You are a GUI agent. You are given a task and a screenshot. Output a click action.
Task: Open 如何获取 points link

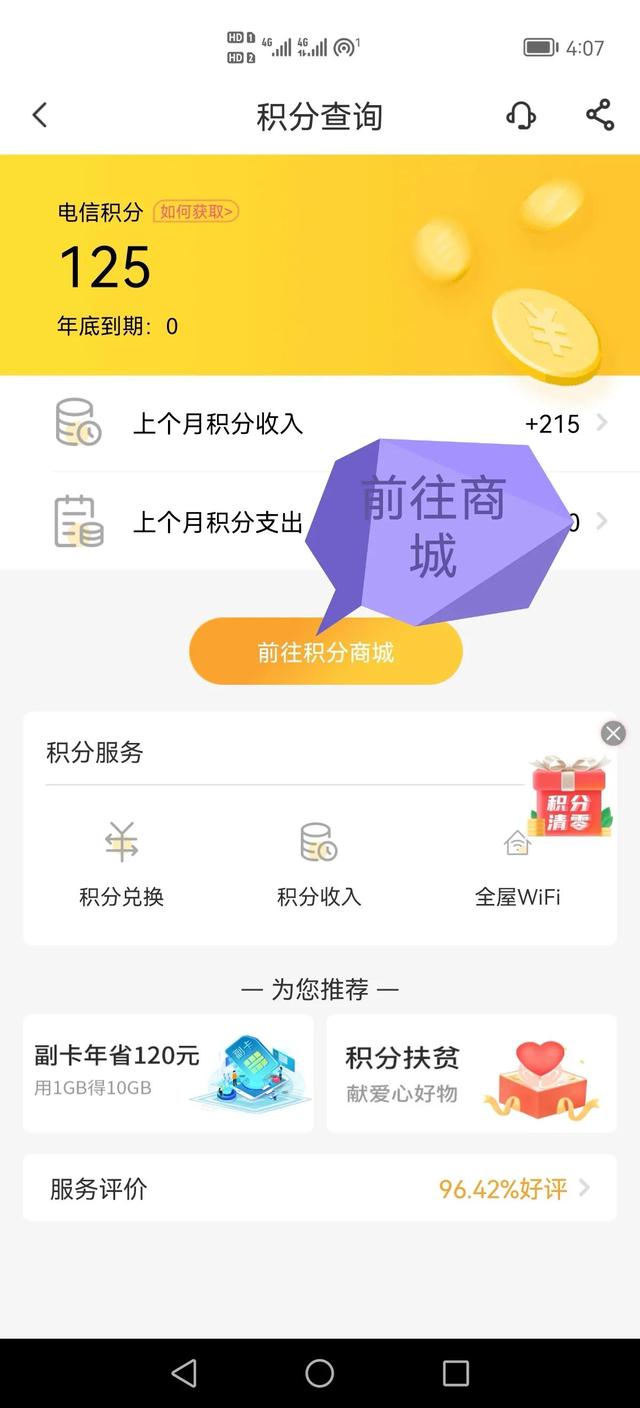pyautogui.click(x=196, y=212)
